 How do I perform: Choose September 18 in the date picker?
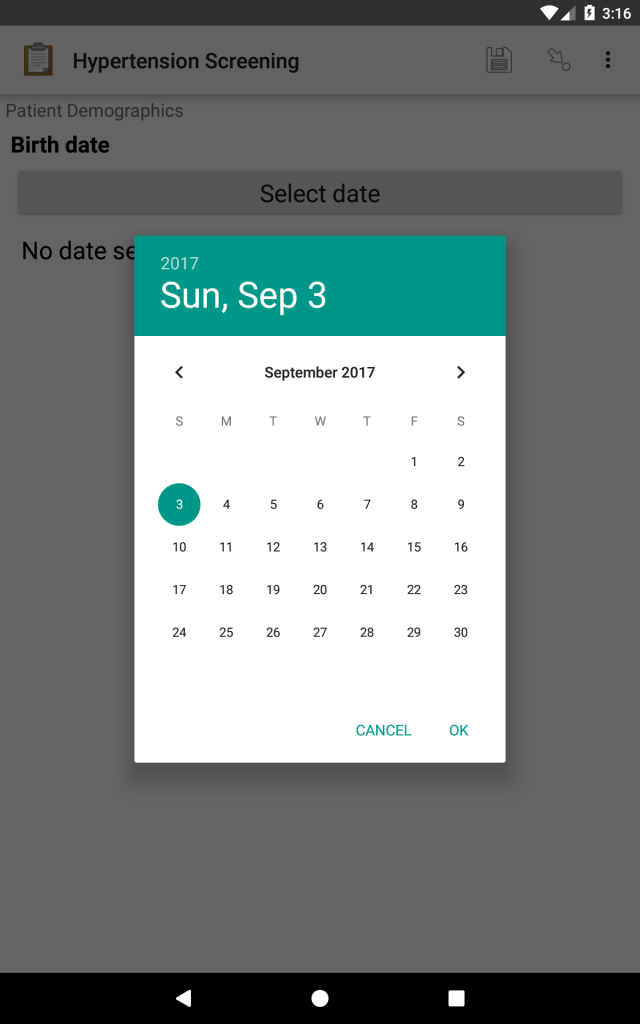coord(226,590)
